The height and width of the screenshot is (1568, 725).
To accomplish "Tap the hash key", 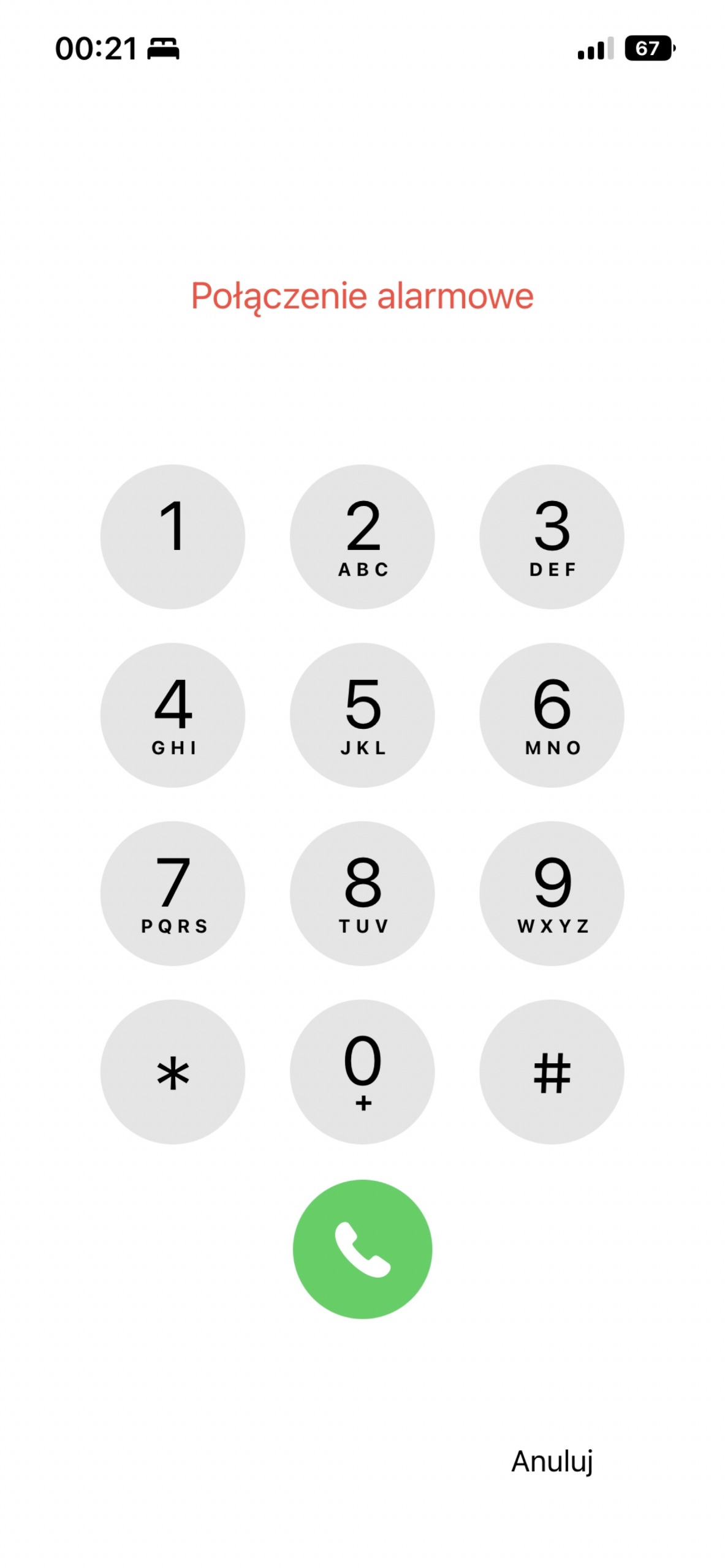I will [x=552, y=1071].
